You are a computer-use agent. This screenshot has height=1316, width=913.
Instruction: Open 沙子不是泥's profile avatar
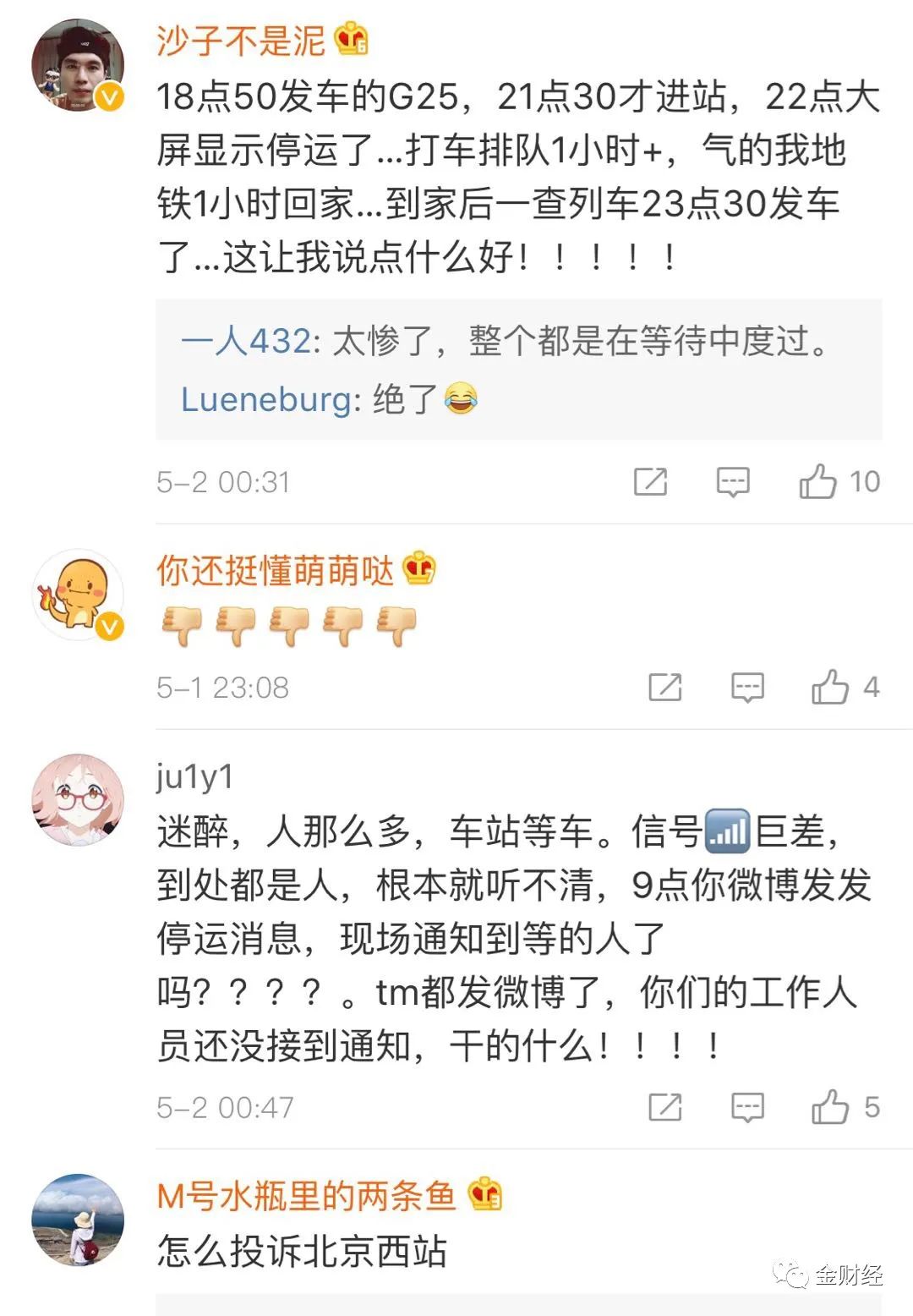pyautogui.click(x=78, y=66)
